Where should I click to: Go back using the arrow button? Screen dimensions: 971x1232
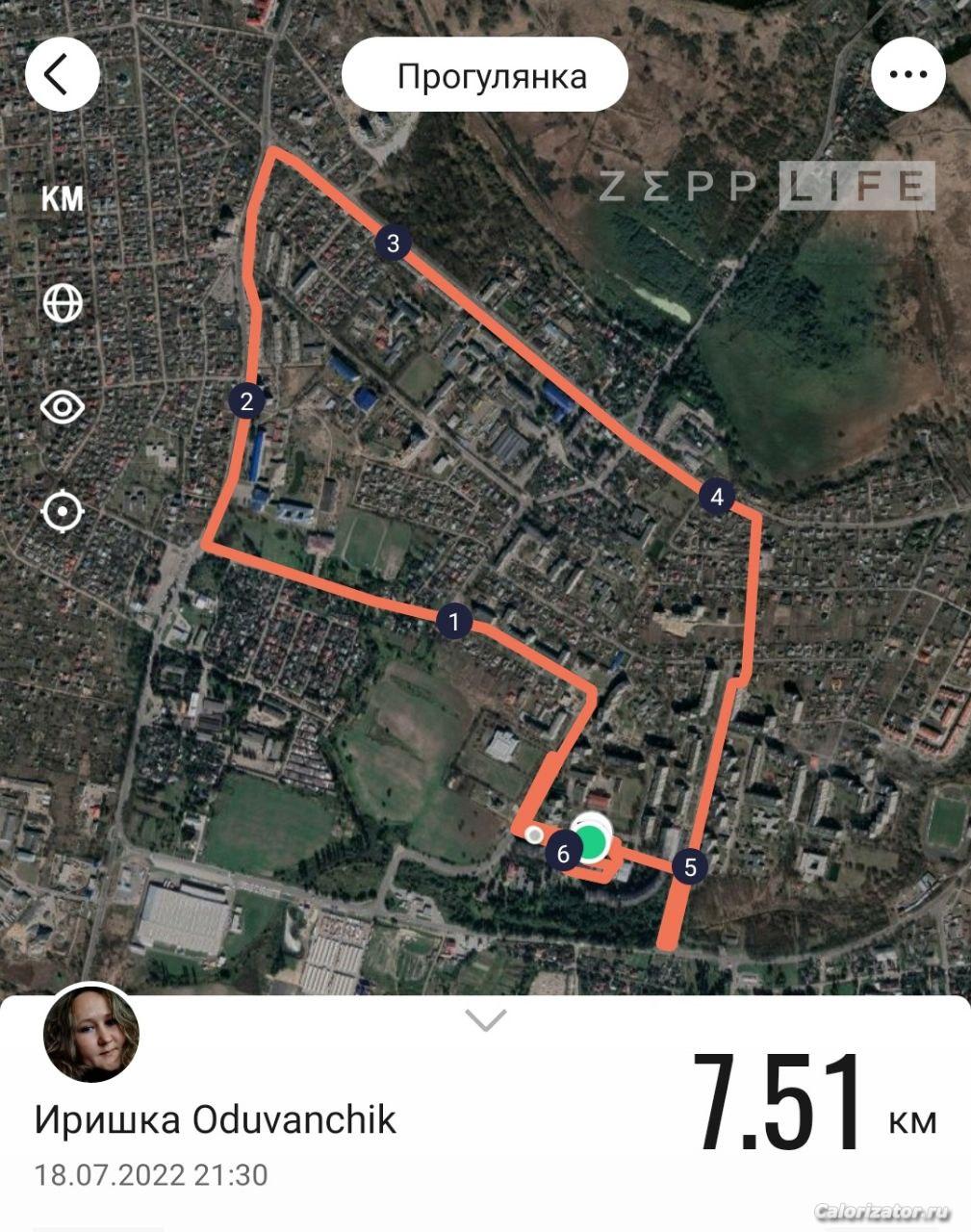tap(61, 75)
